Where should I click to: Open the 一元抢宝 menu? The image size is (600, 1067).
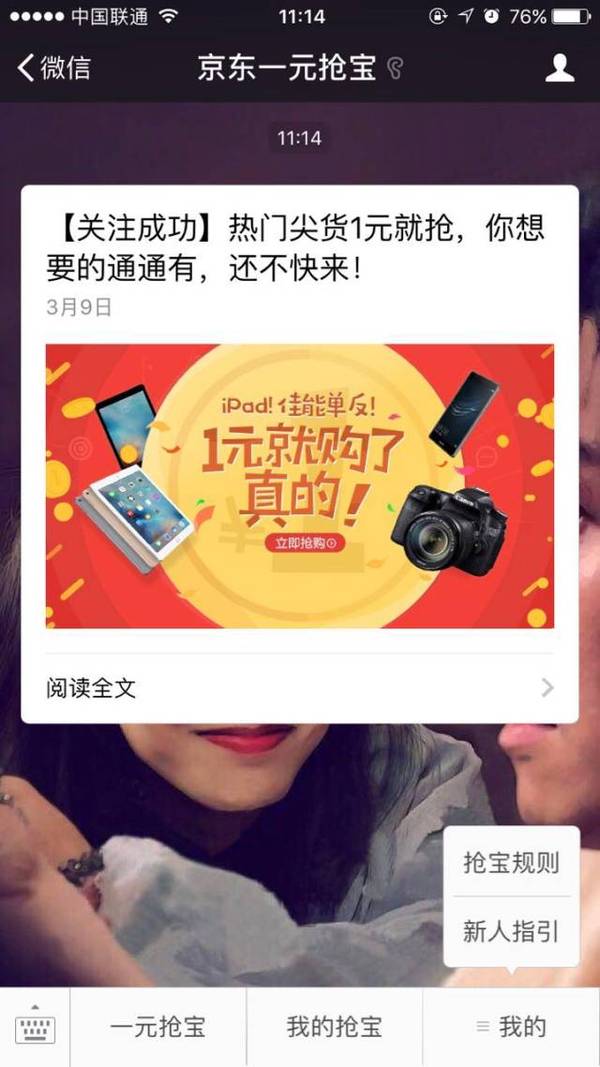158,1027
